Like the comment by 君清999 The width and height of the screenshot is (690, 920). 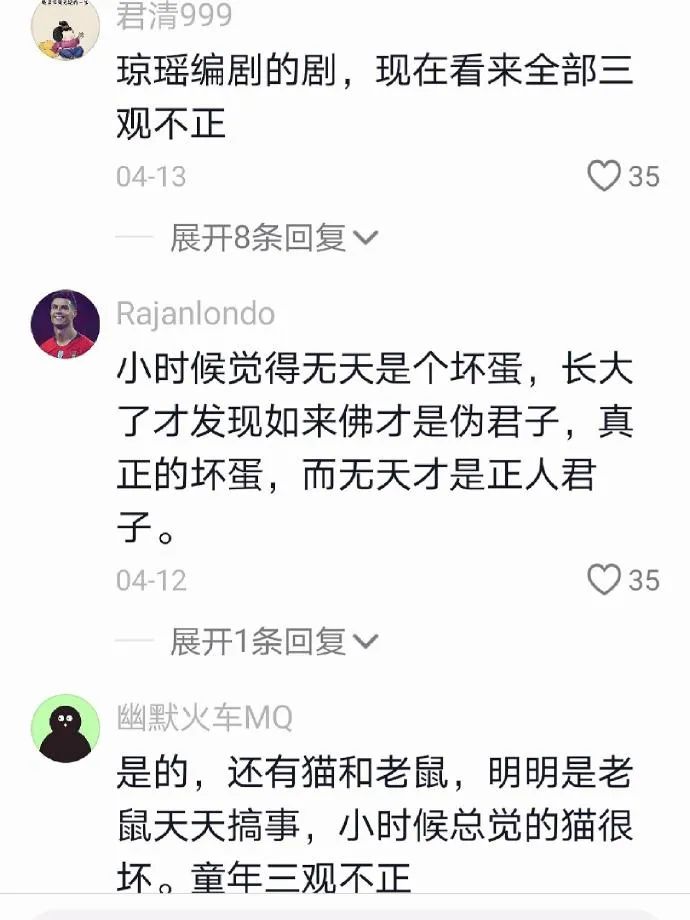[605, 176]
